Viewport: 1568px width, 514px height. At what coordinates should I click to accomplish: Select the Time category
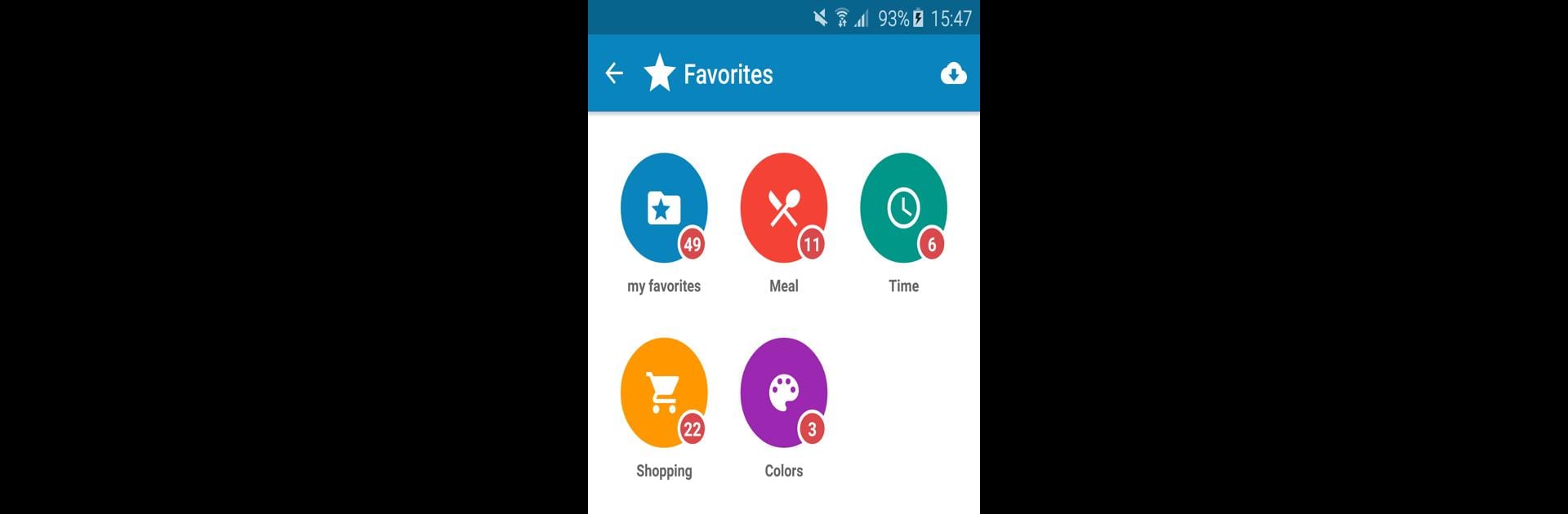(x=903, y=208)
